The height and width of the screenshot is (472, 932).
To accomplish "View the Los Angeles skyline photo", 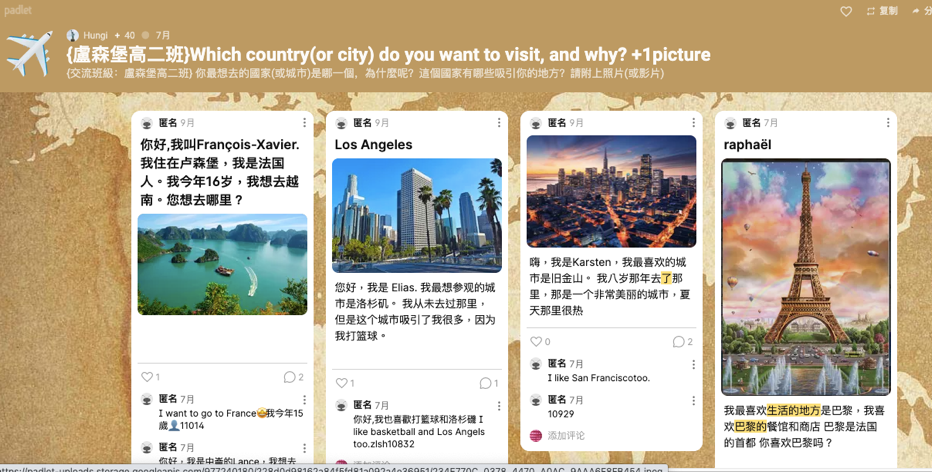I will (x=416, y=215).
